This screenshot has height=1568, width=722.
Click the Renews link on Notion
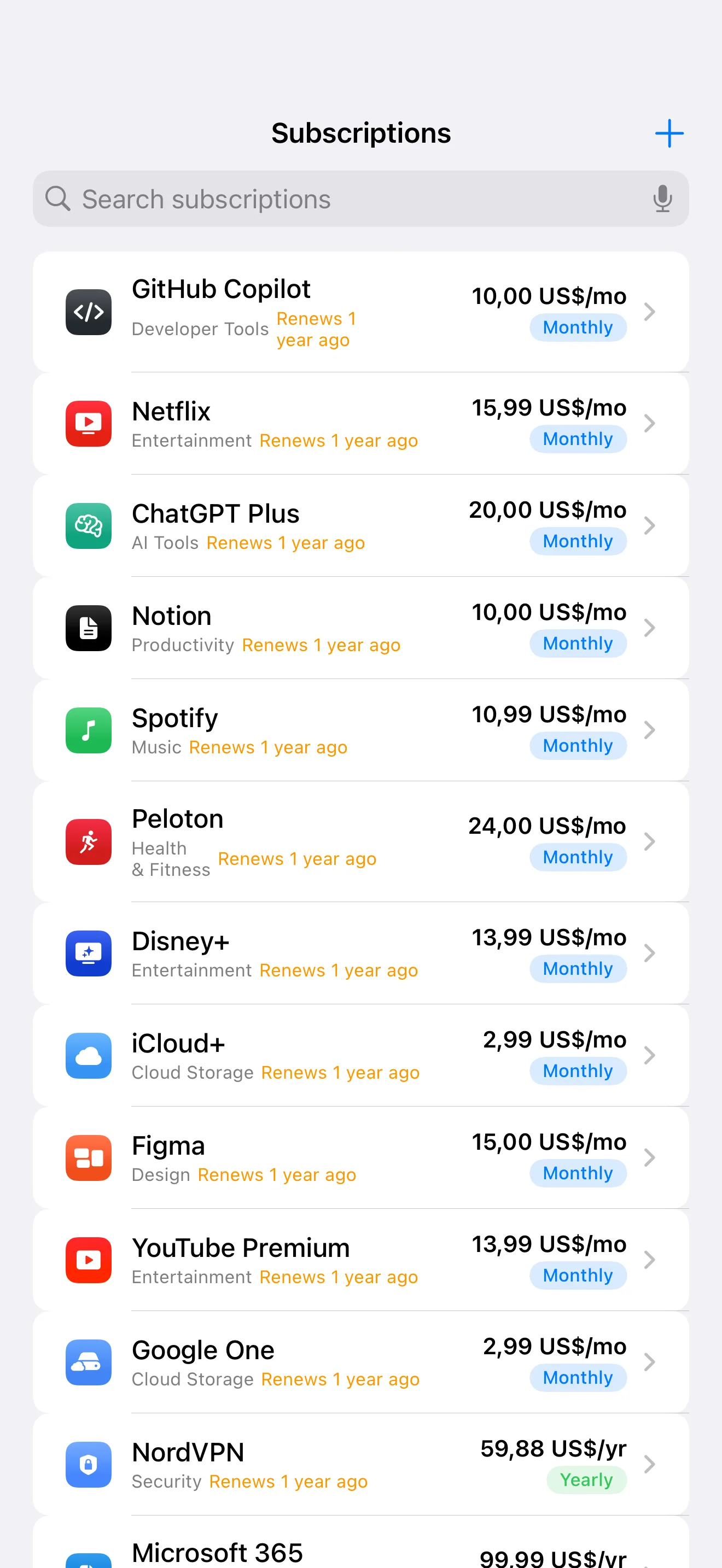pos(321,645)
